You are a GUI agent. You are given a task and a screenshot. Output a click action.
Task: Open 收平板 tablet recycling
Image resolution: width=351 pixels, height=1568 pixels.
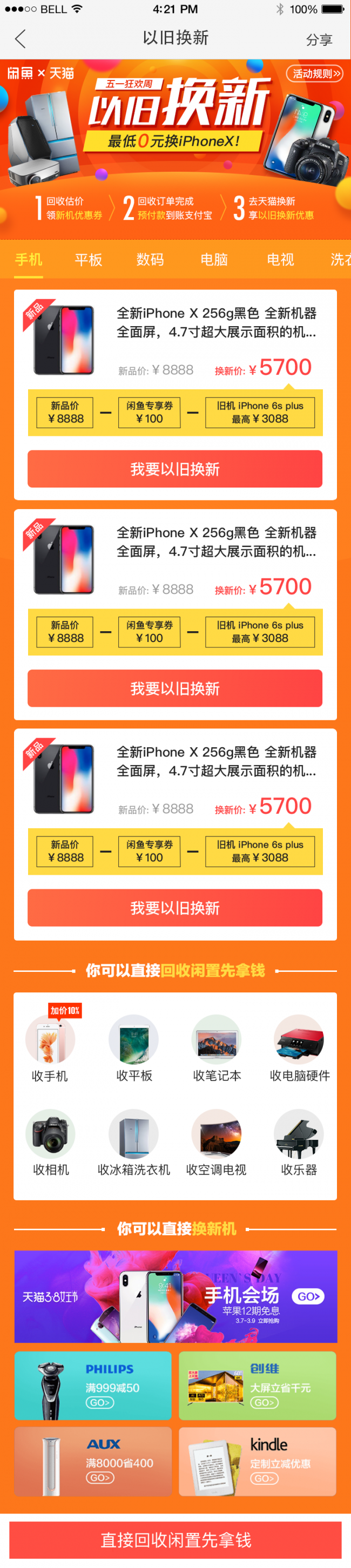tap(134, 1047)
